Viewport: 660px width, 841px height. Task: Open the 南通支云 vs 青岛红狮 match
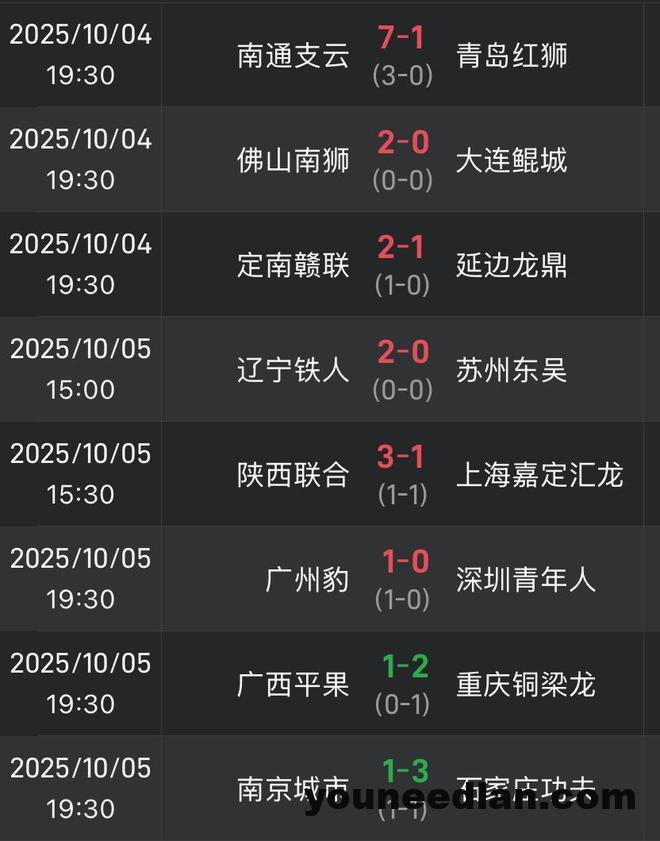(402, 54)
